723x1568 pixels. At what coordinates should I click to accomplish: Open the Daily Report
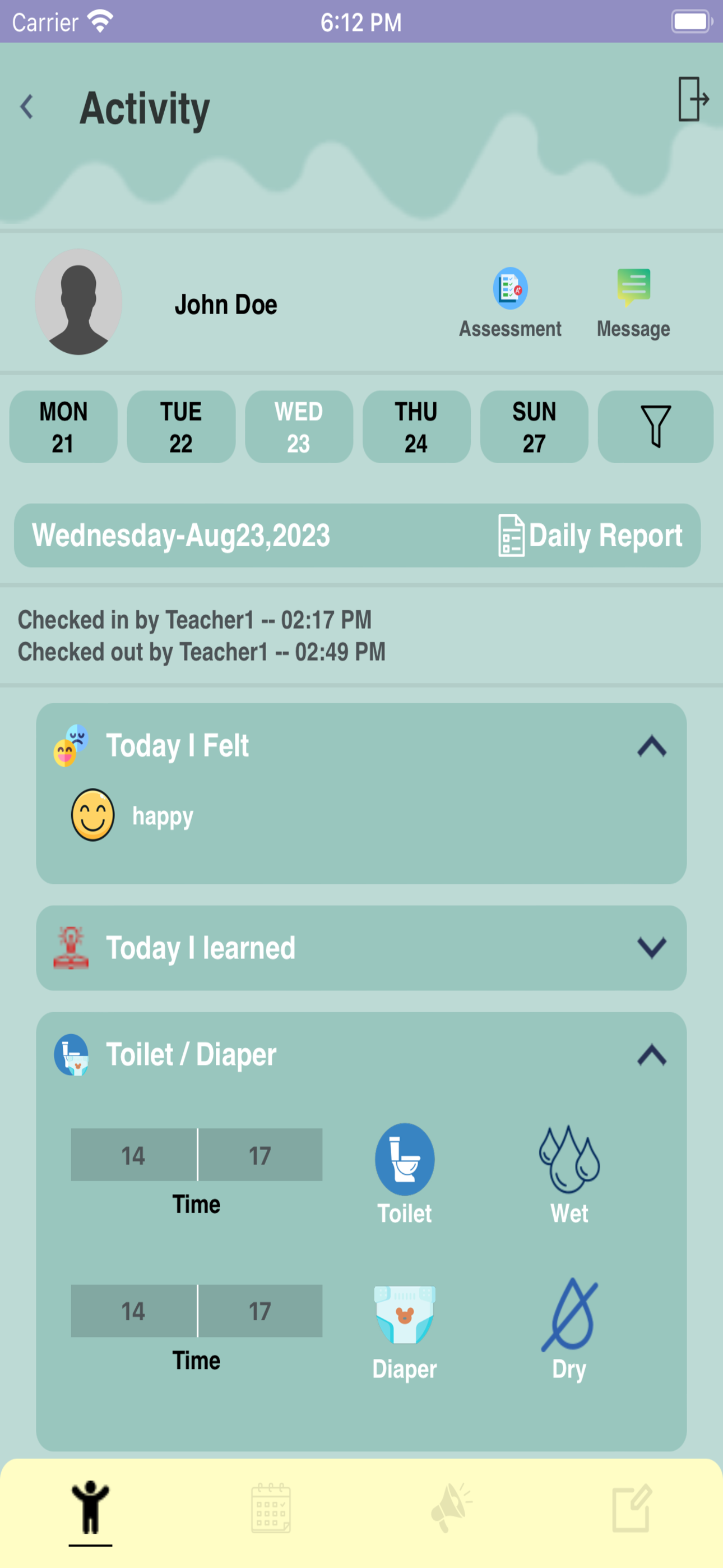coord(590,536)
